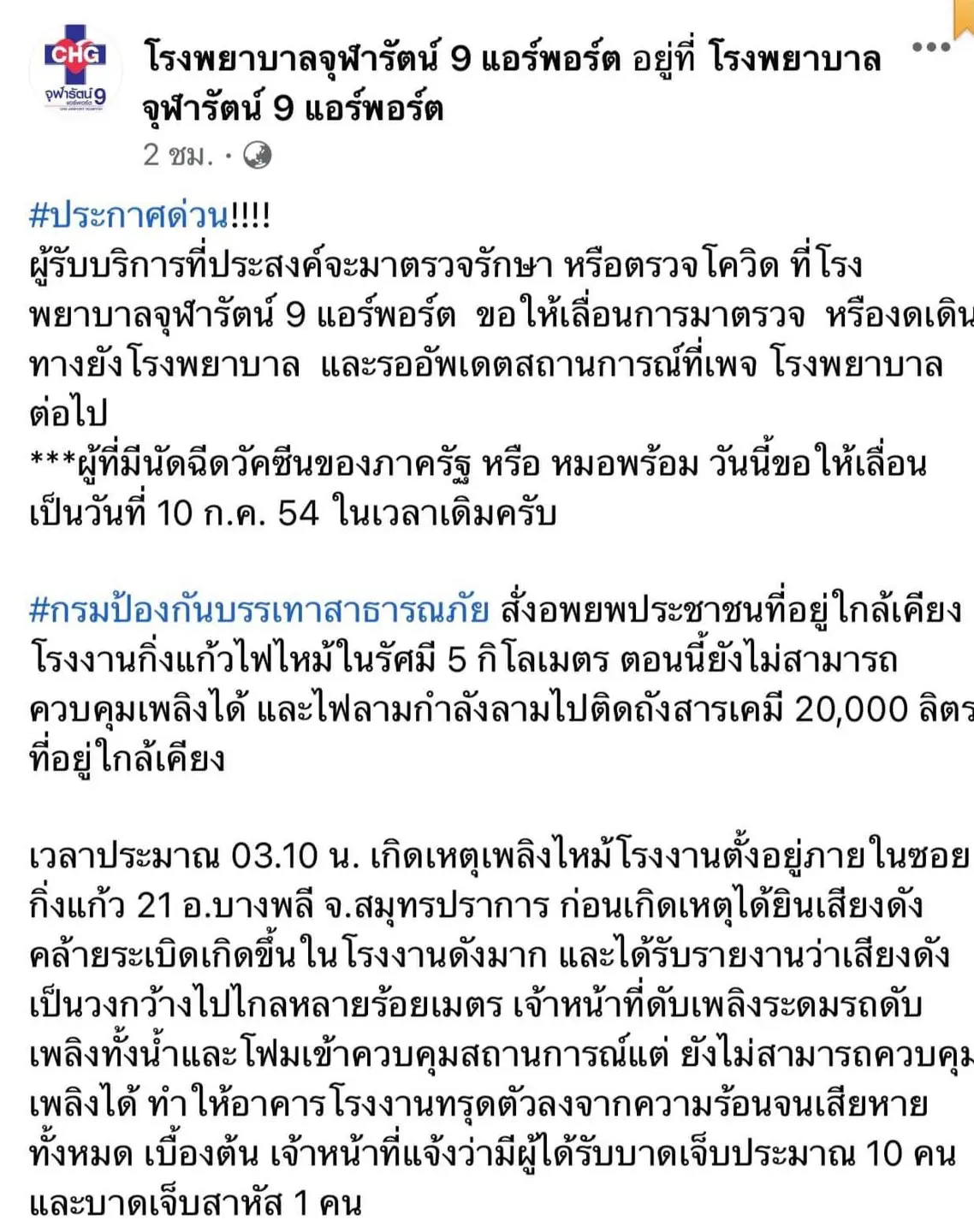This screenshot has width=974, height=1232.
Task: Open hashtag #กรมป้องกันบรรเทาสาธารณภัย
Action: click(259, 611)
